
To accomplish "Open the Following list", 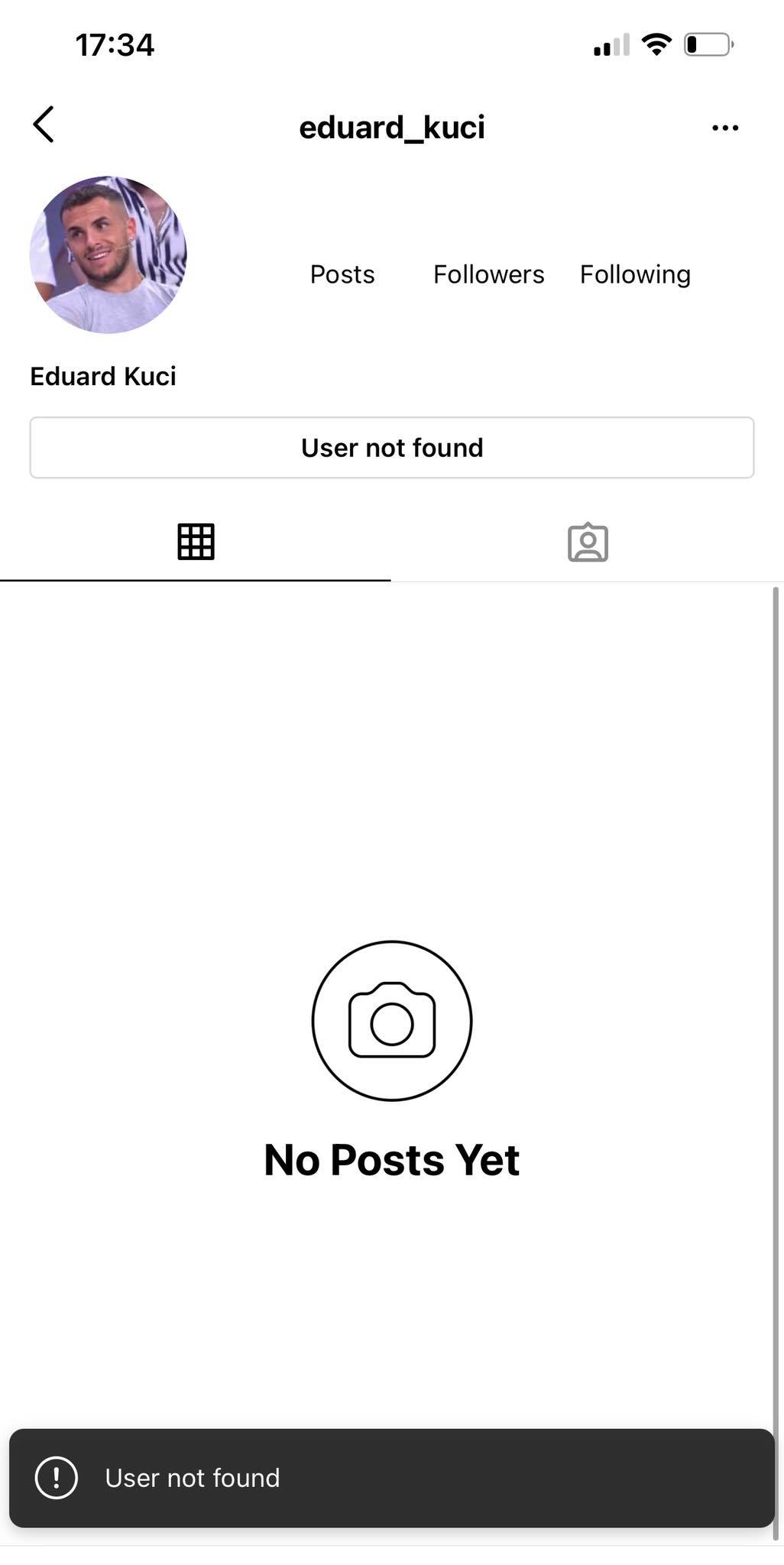I will (635, 274).
